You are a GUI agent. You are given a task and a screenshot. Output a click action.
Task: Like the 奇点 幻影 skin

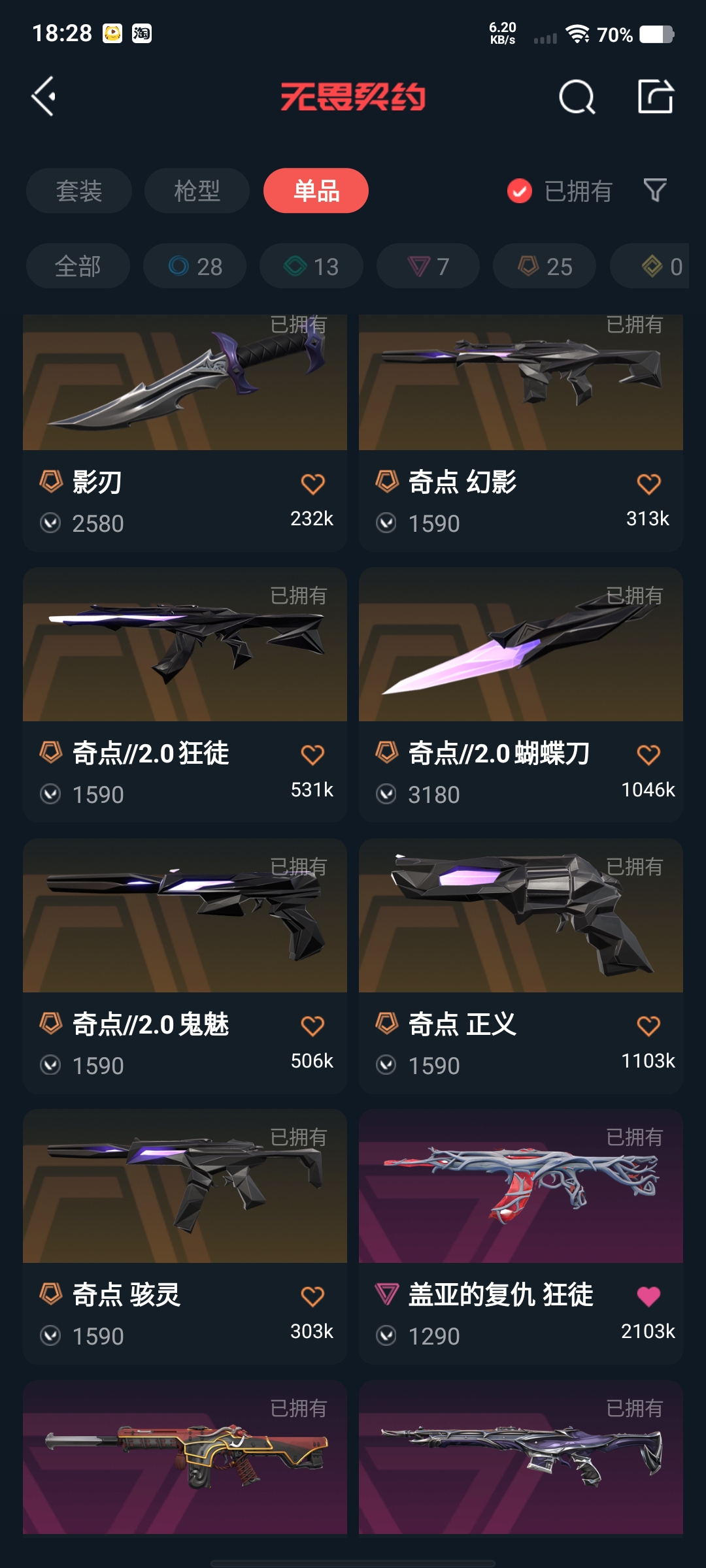point(648,484)
